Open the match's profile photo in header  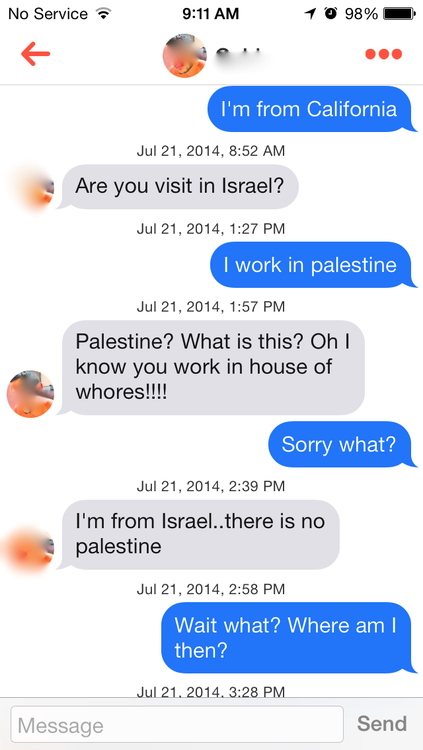(x=185, y=55)
